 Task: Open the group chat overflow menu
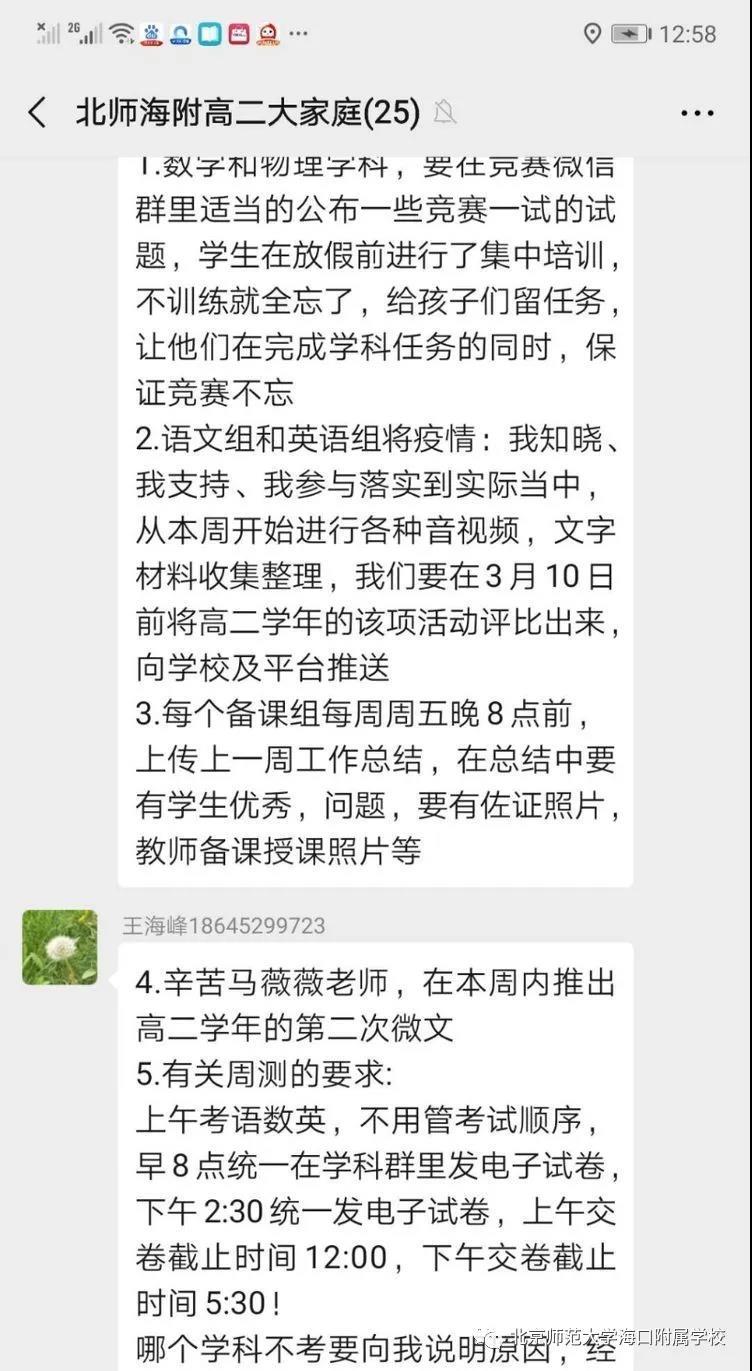coord(697,113)
